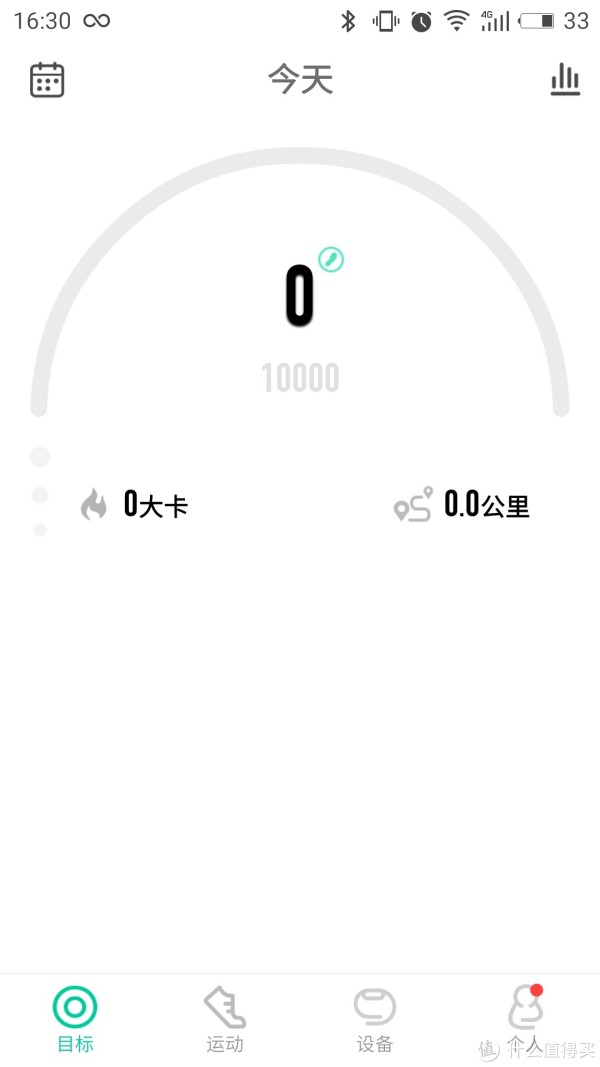
Task: Open the 个人 profile tab
Action: point(525,1019)
